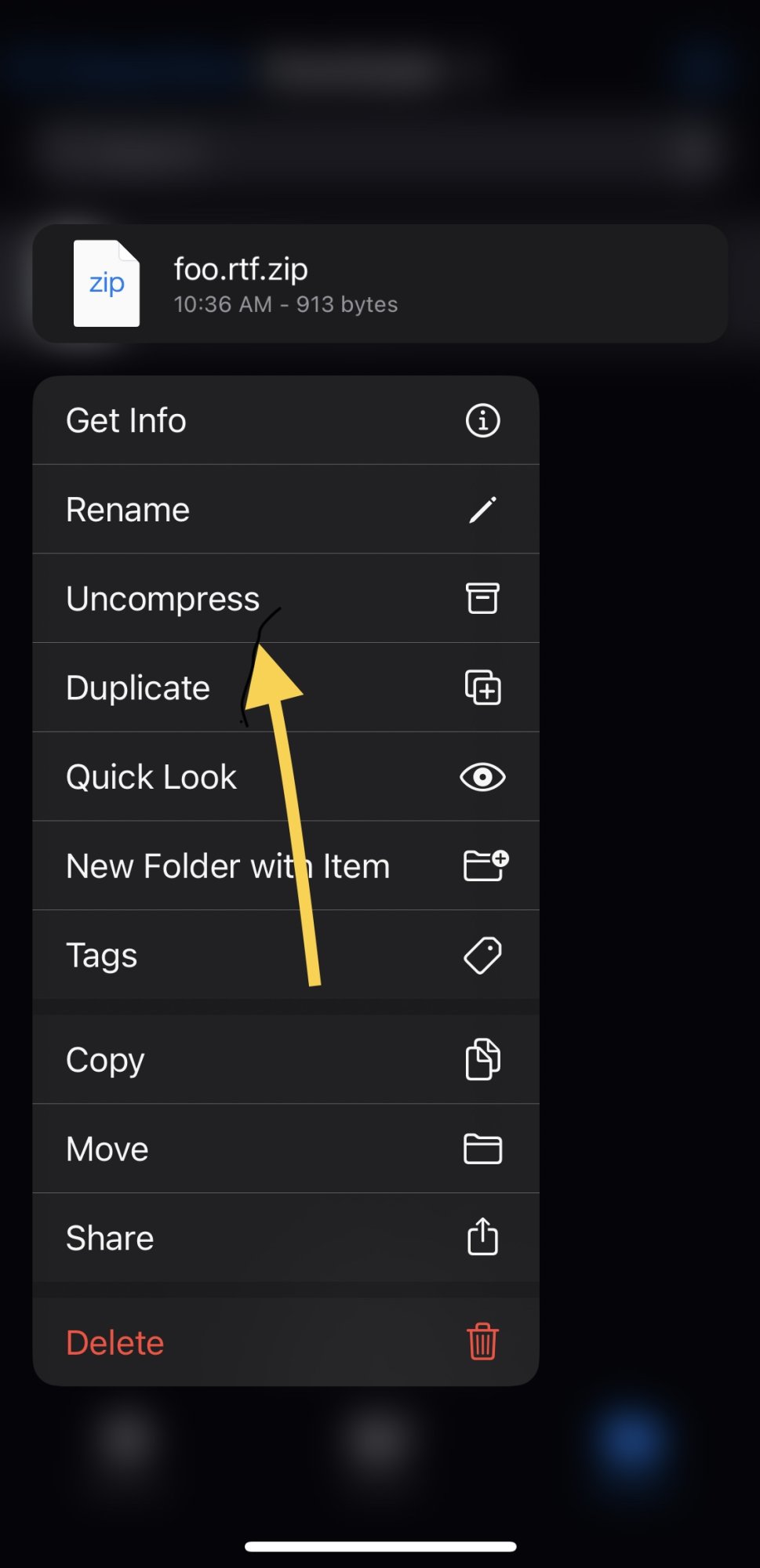760x1568 pixels.
Task: Open the Tags option
Action: 285,955
